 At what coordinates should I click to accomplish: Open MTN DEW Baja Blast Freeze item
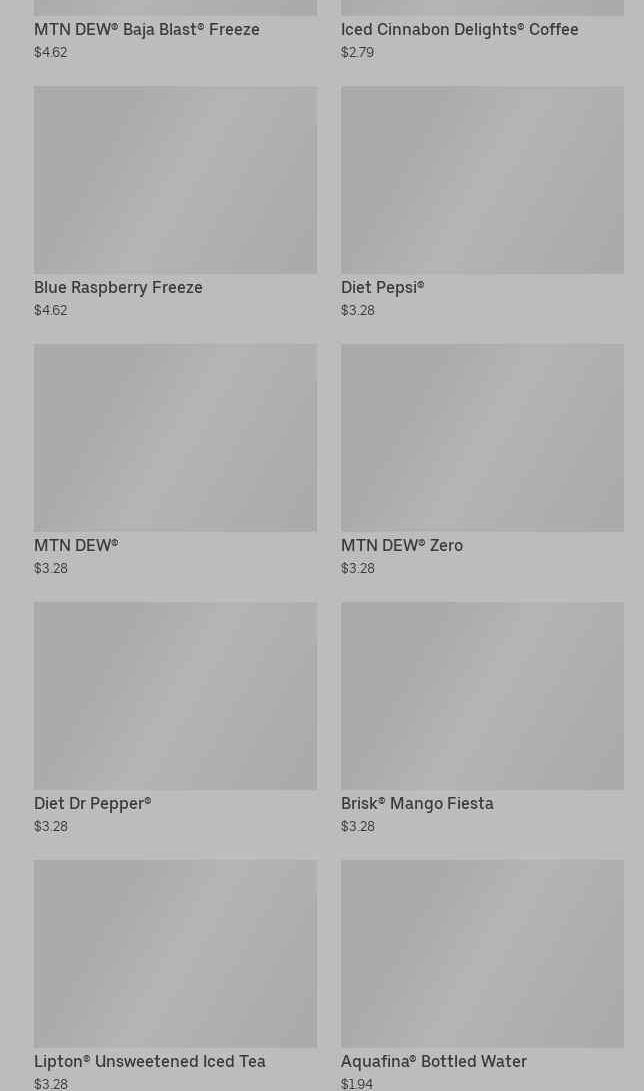(x=147, y=29)
